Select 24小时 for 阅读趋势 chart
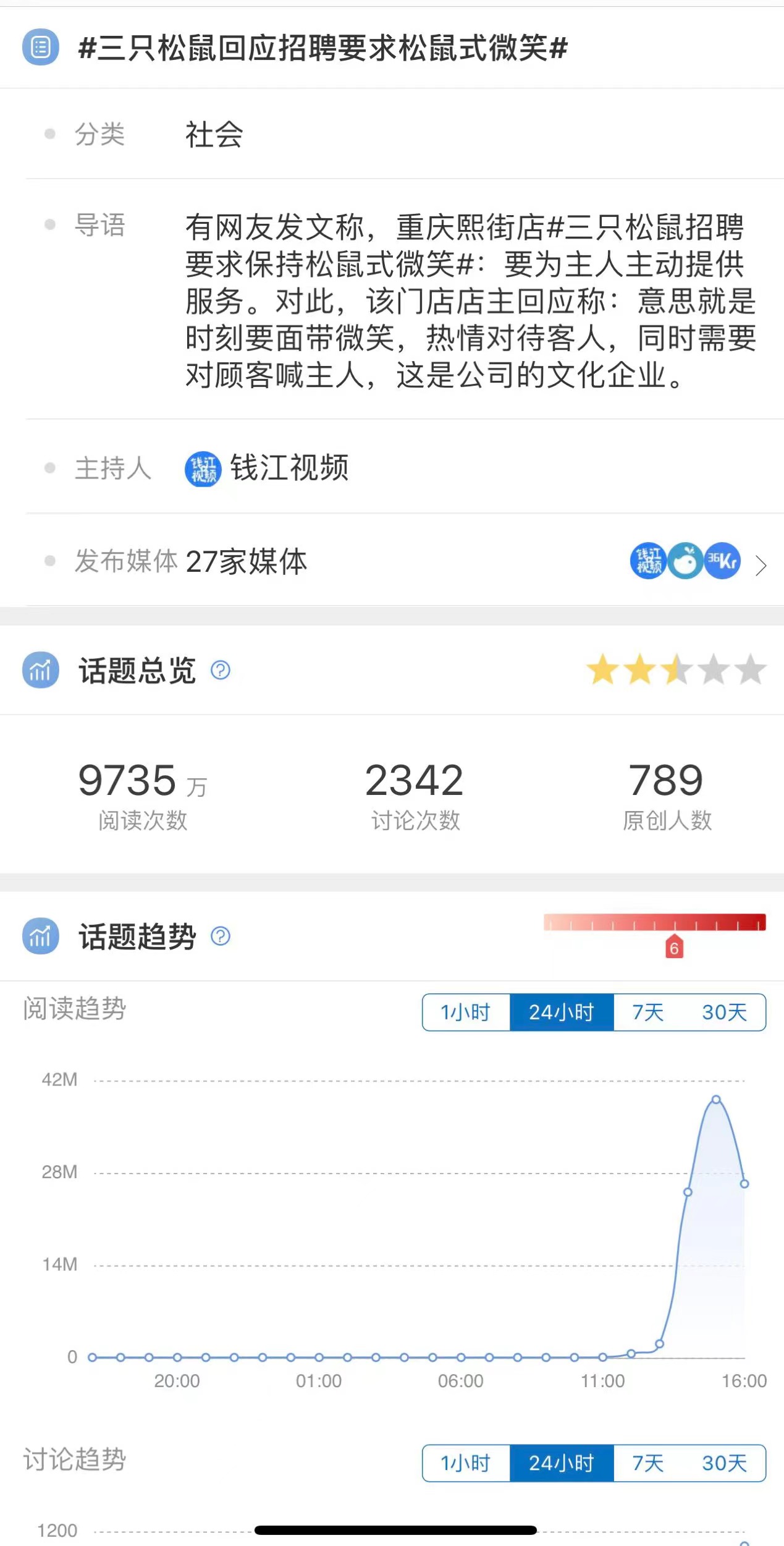 coord(562,1012)
